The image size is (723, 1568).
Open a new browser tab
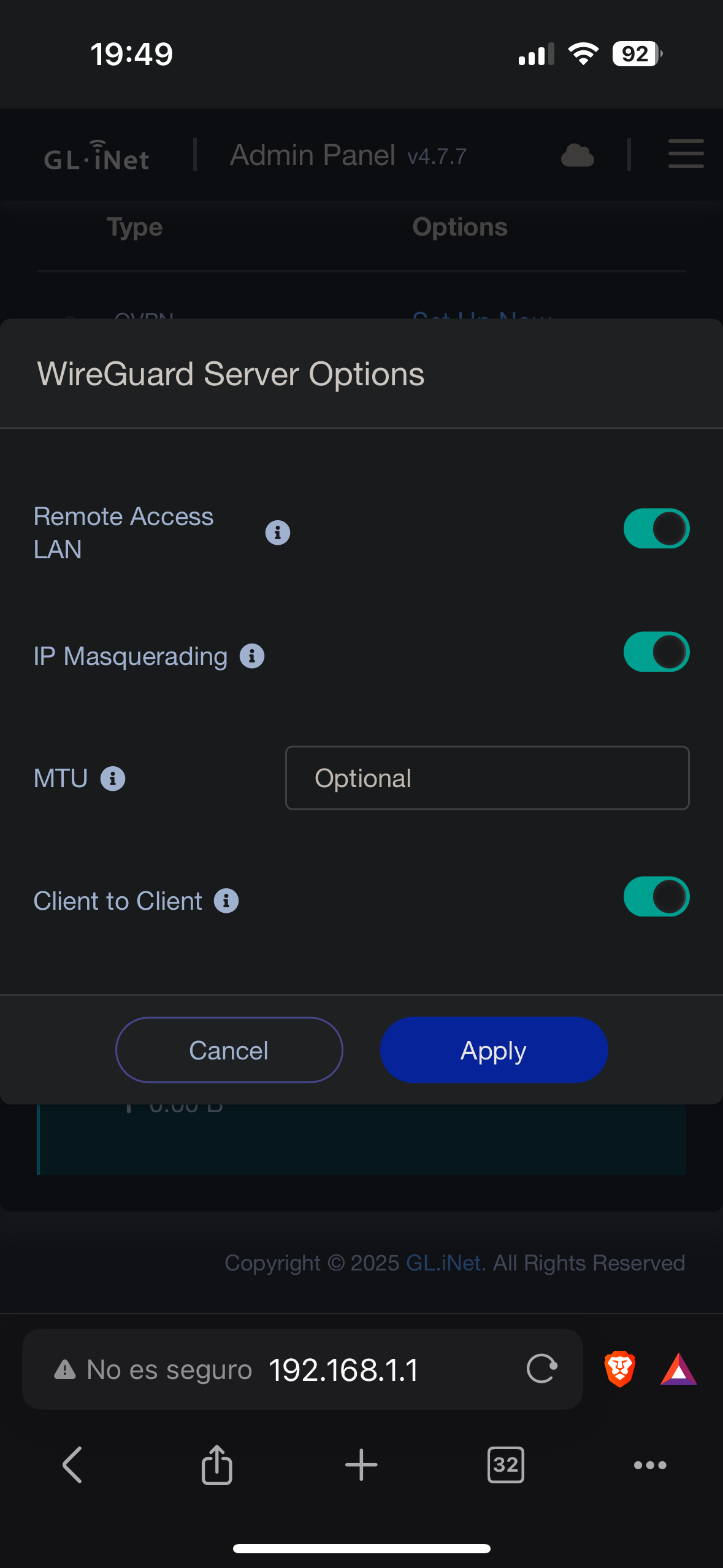(361, 1465)
